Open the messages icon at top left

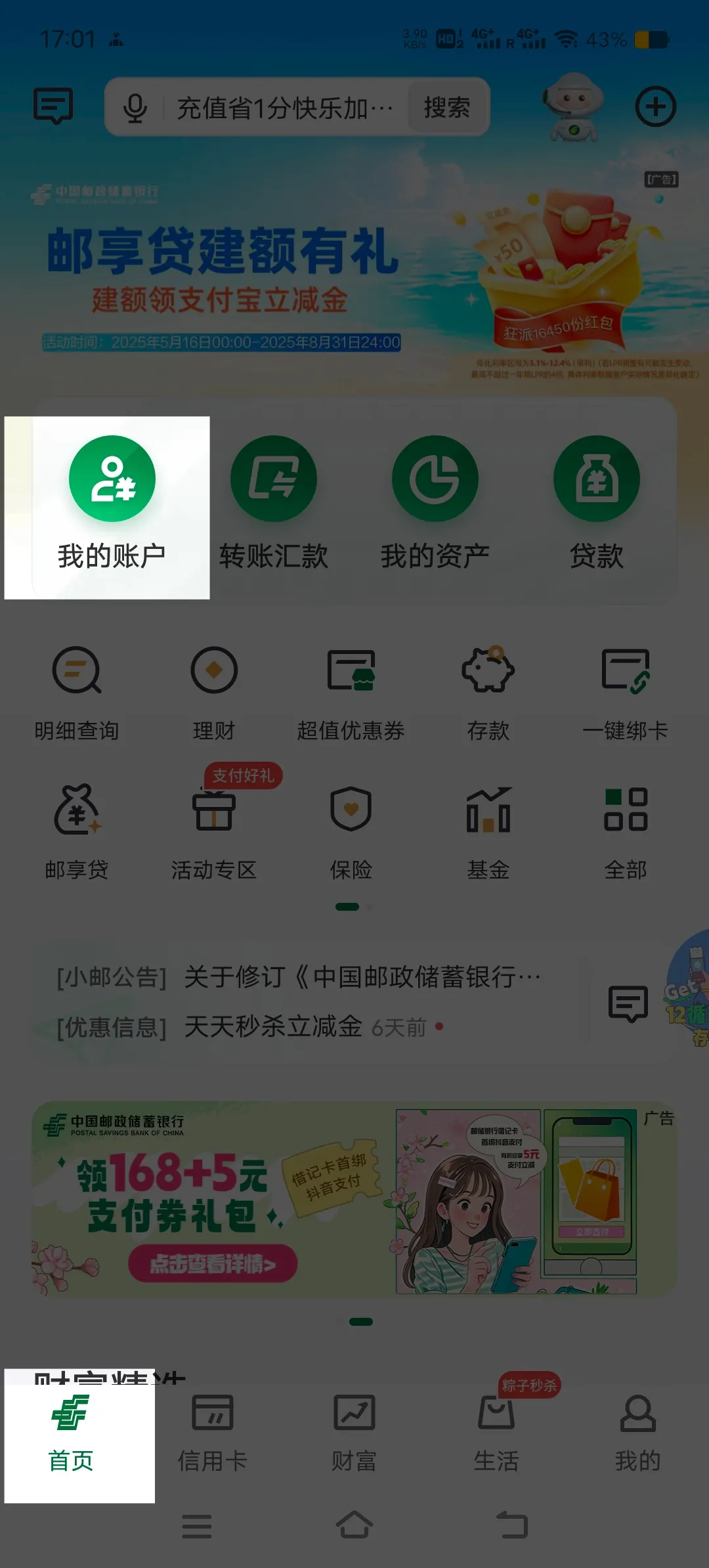53,106
